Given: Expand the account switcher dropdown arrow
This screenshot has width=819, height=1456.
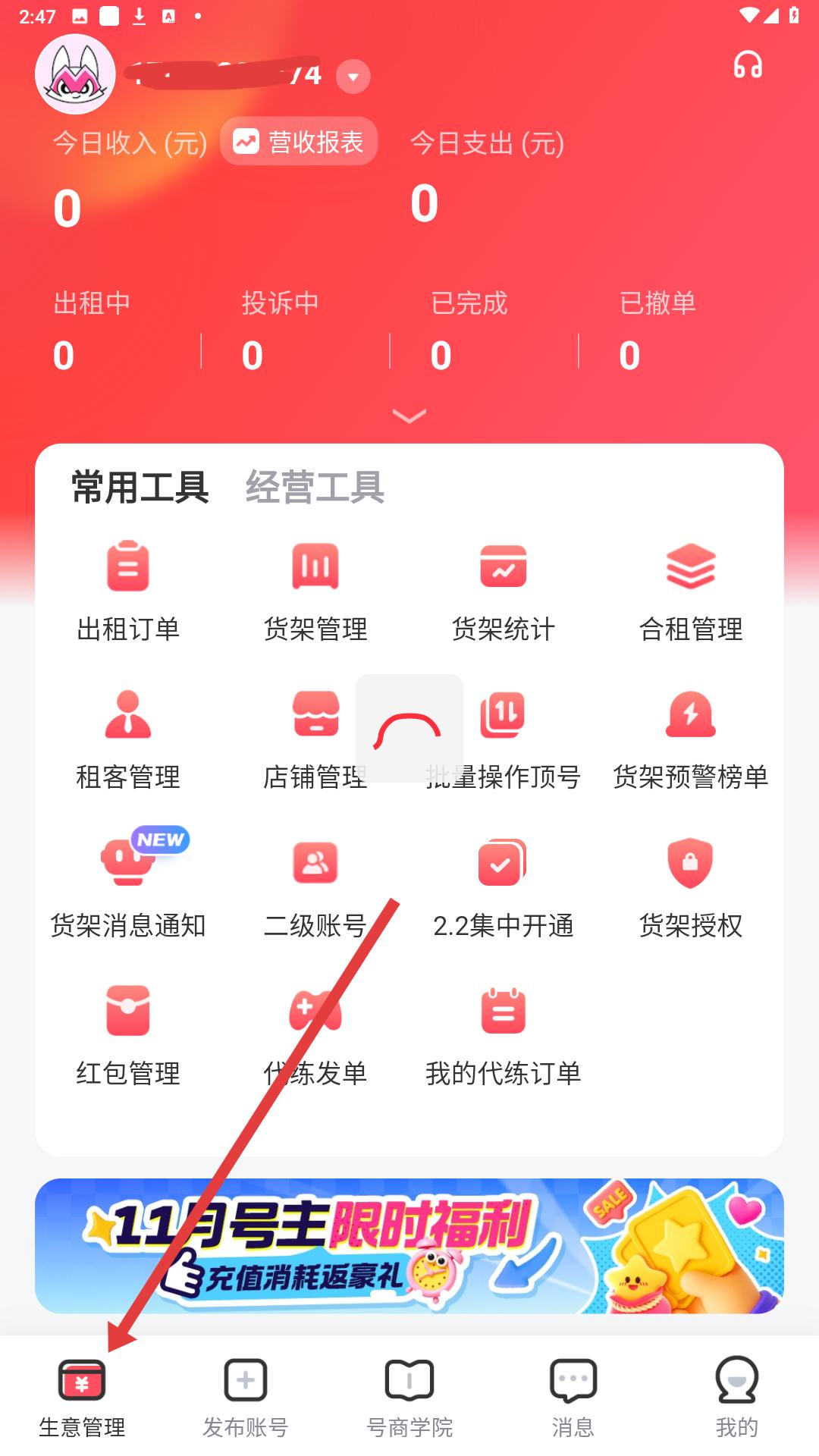Looking at the screenshot, I should [353, 77].
